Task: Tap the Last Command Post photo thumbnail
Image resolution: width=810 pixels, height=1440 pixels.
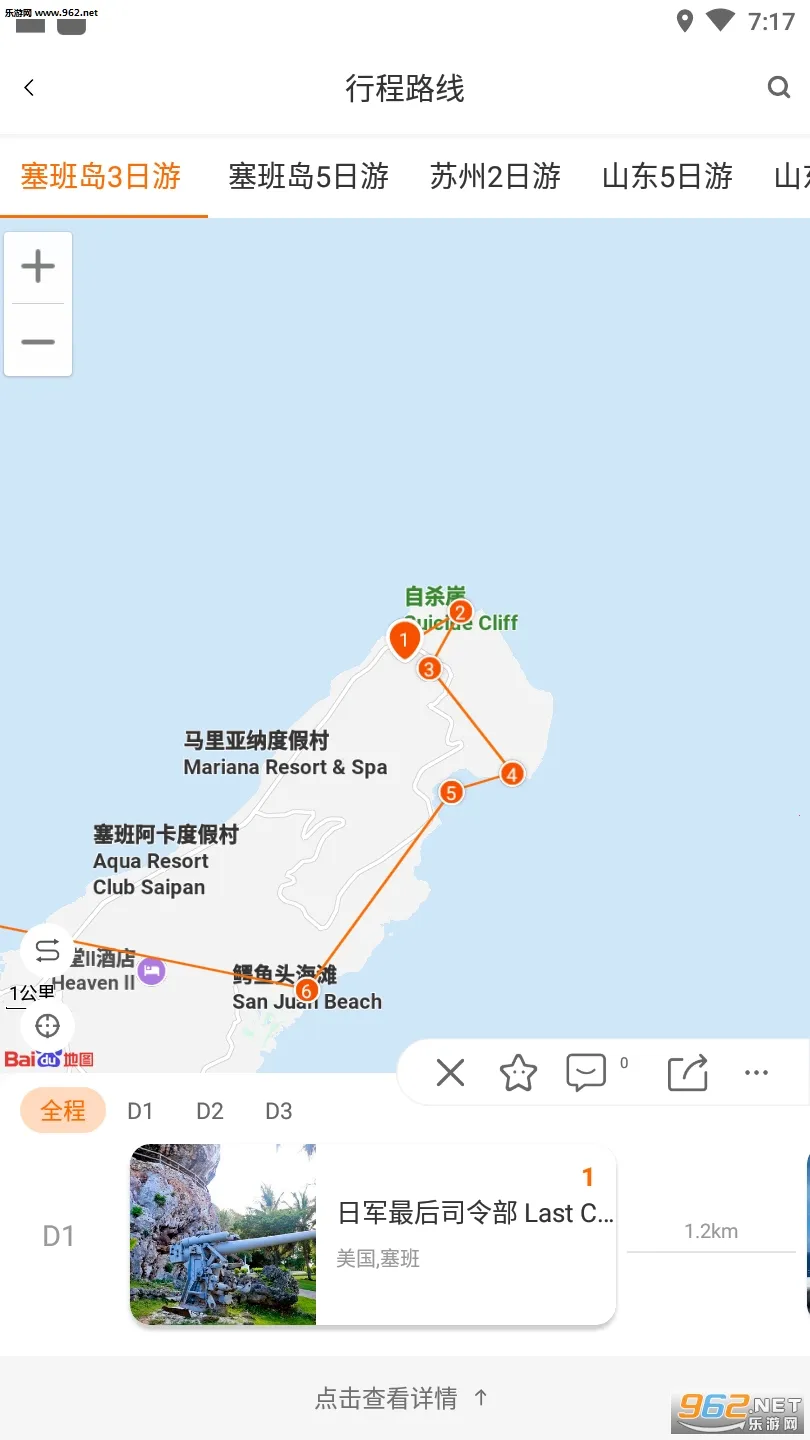Action: (x=222, y=1234)
